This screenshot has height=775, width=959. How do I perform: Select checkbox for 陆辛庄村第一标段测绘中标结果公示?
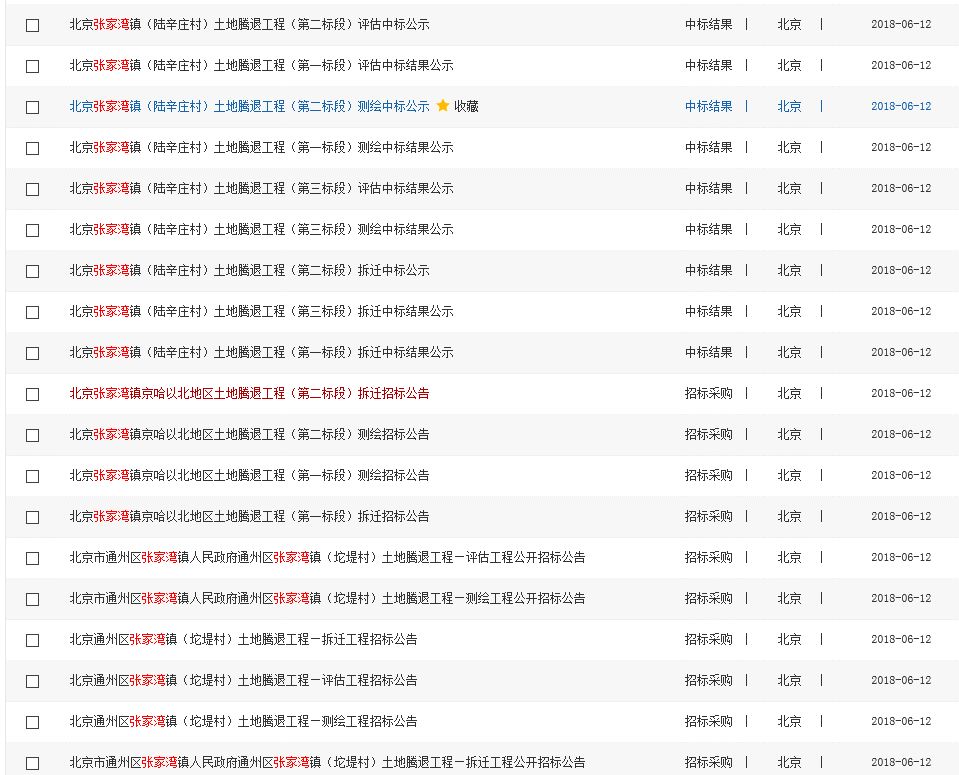pyautogui.click(x=33, y=148)
